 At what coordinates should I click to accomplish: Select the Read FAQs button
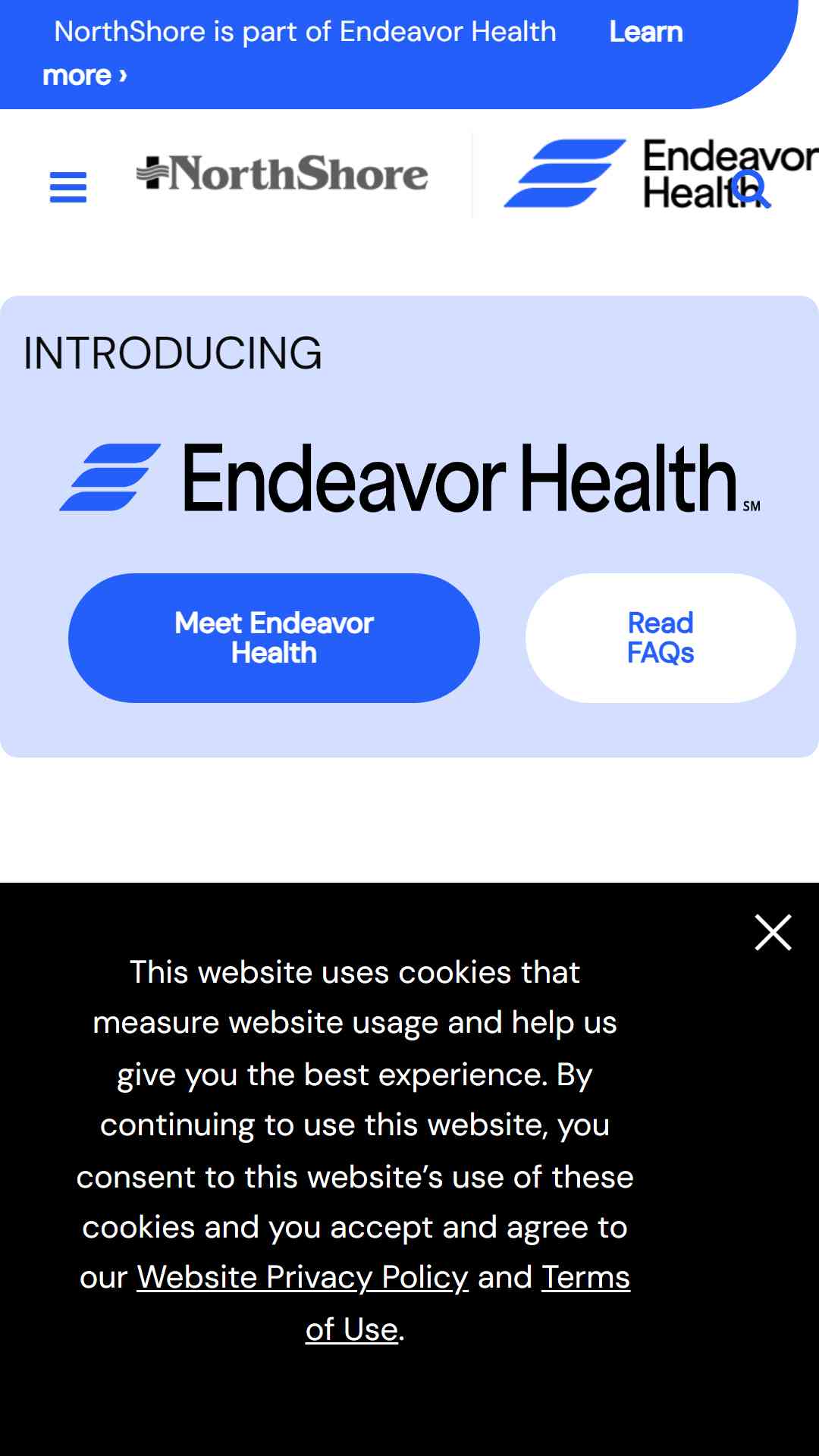(x=661, y=638)
